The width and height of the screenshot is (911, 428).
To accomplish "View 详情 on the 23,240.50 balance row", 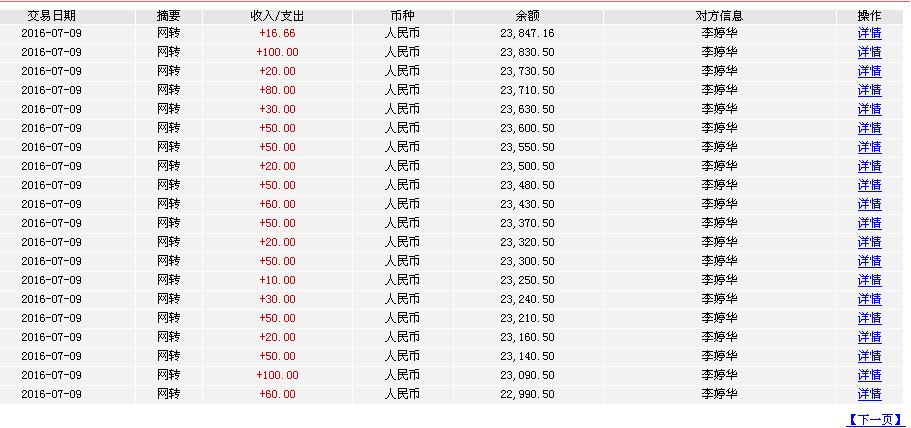I will click(869, 299).
